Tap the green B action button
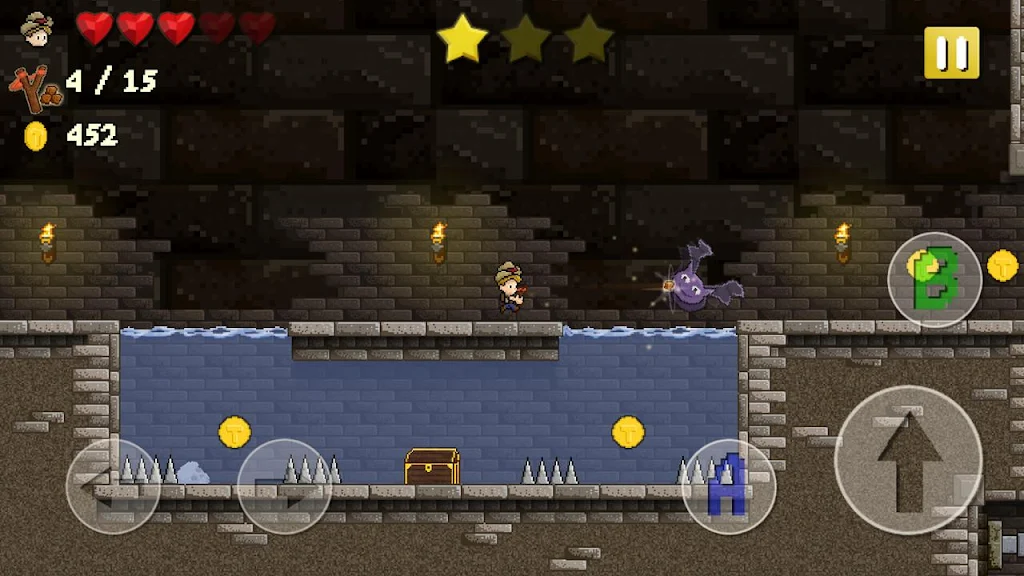Screen dimensions: 1024x576 tap(935, 279)
